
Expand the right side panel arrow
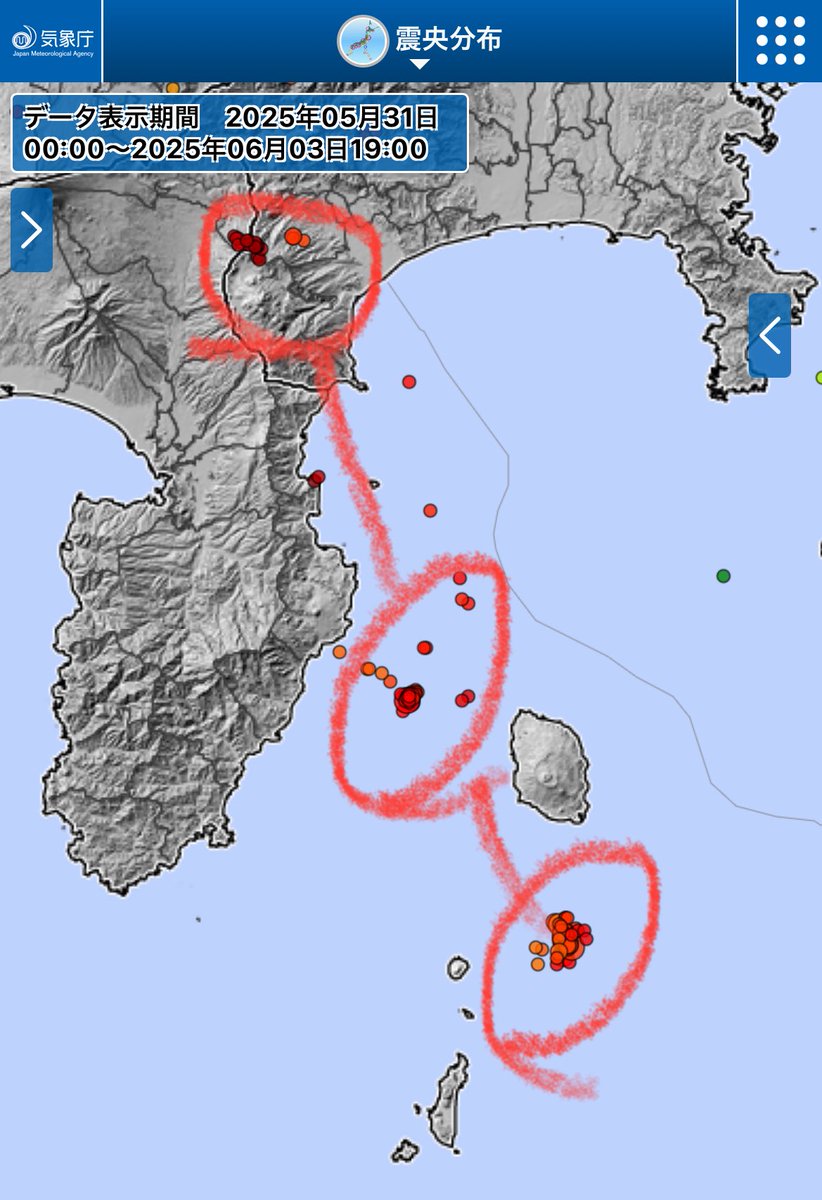point(769,335)
